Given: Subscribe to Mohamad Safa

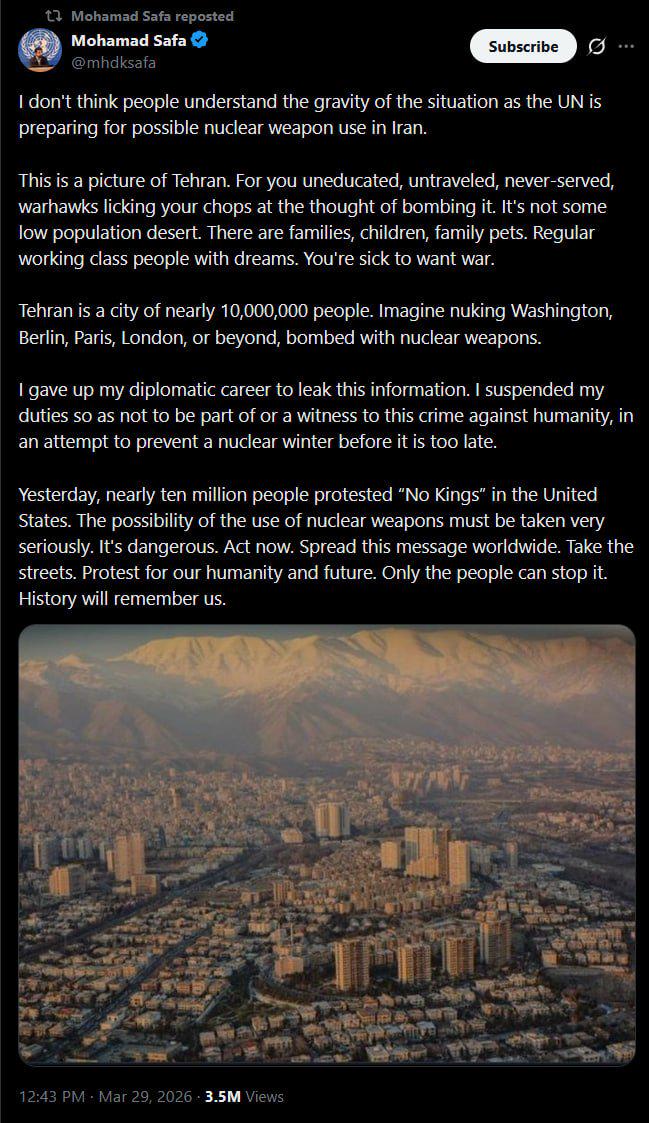Looking at the screenshot, I should point(523,46).
